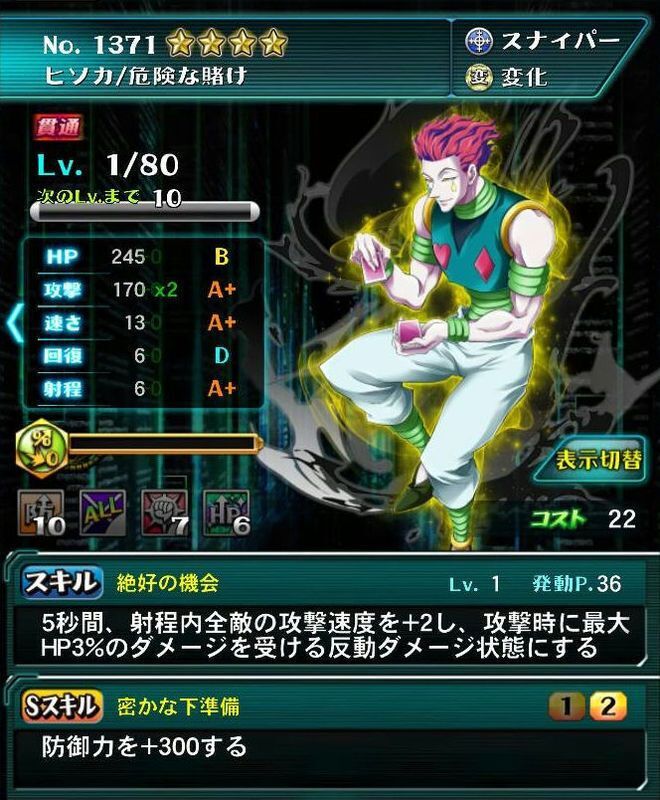Select S-skill level 2 badge

pos(604,707)
